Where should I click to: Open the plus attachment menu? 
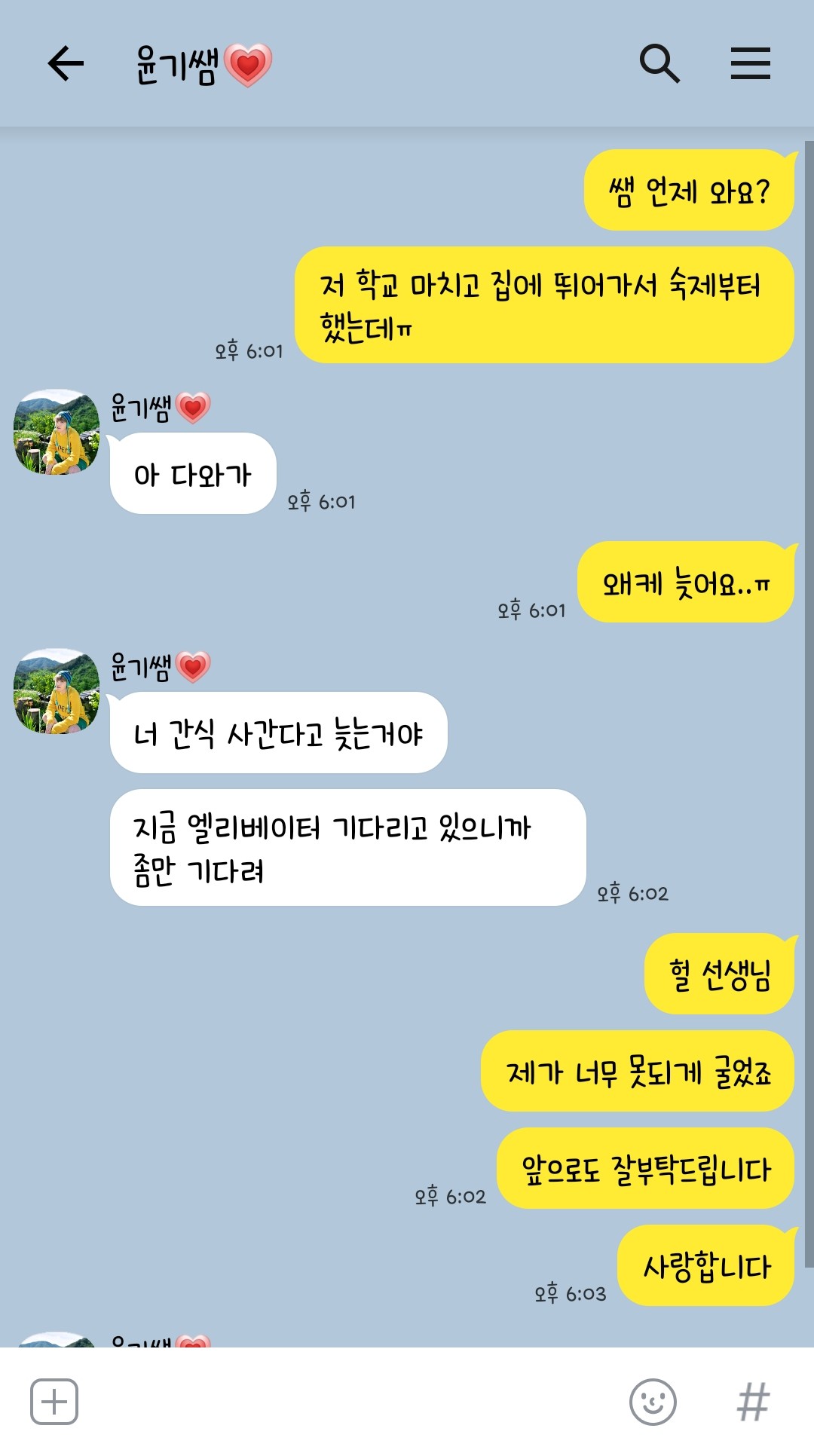coord(54,1402)
